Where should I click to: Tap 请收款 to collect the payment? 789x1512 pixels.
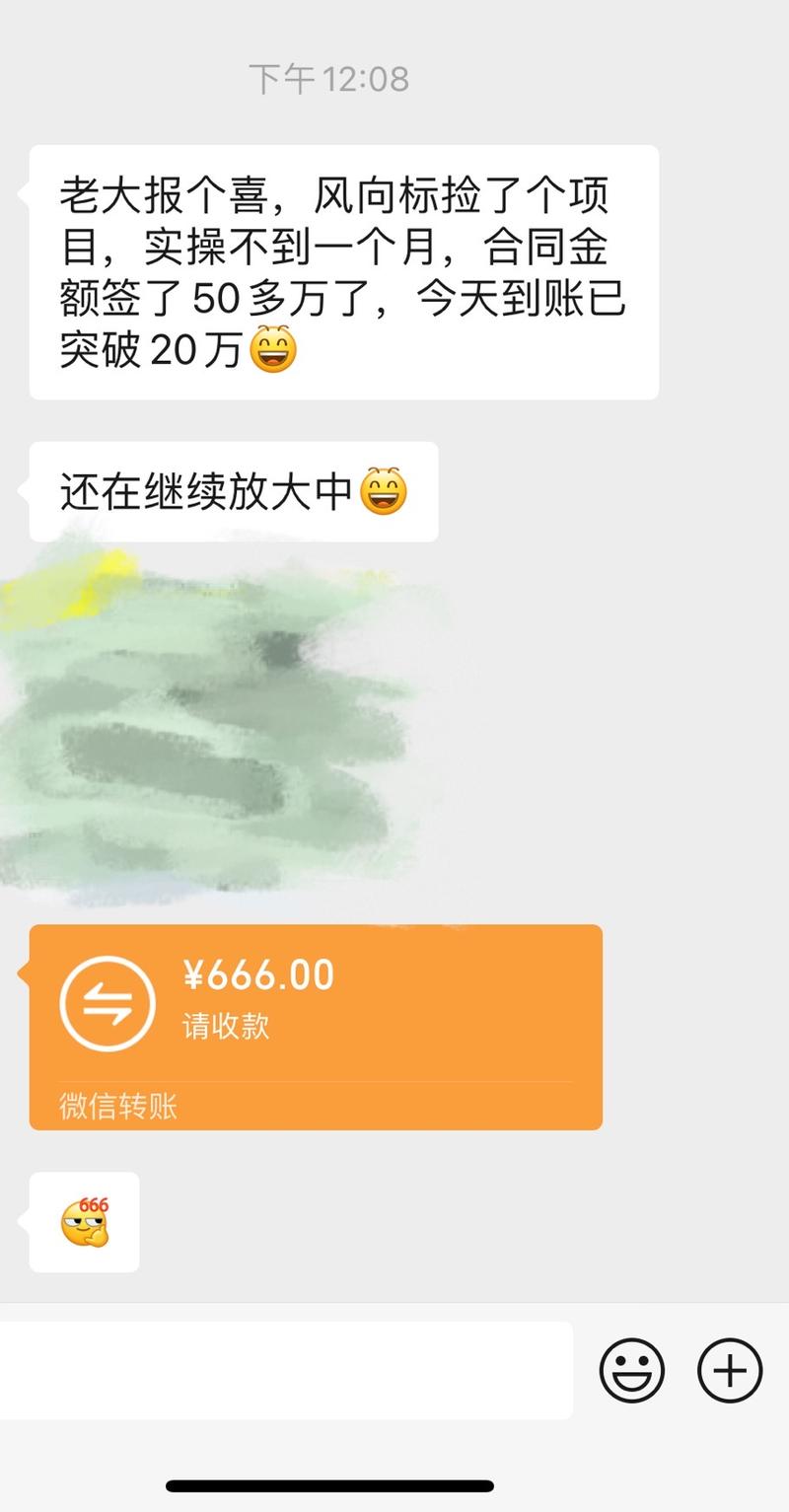227,1026
